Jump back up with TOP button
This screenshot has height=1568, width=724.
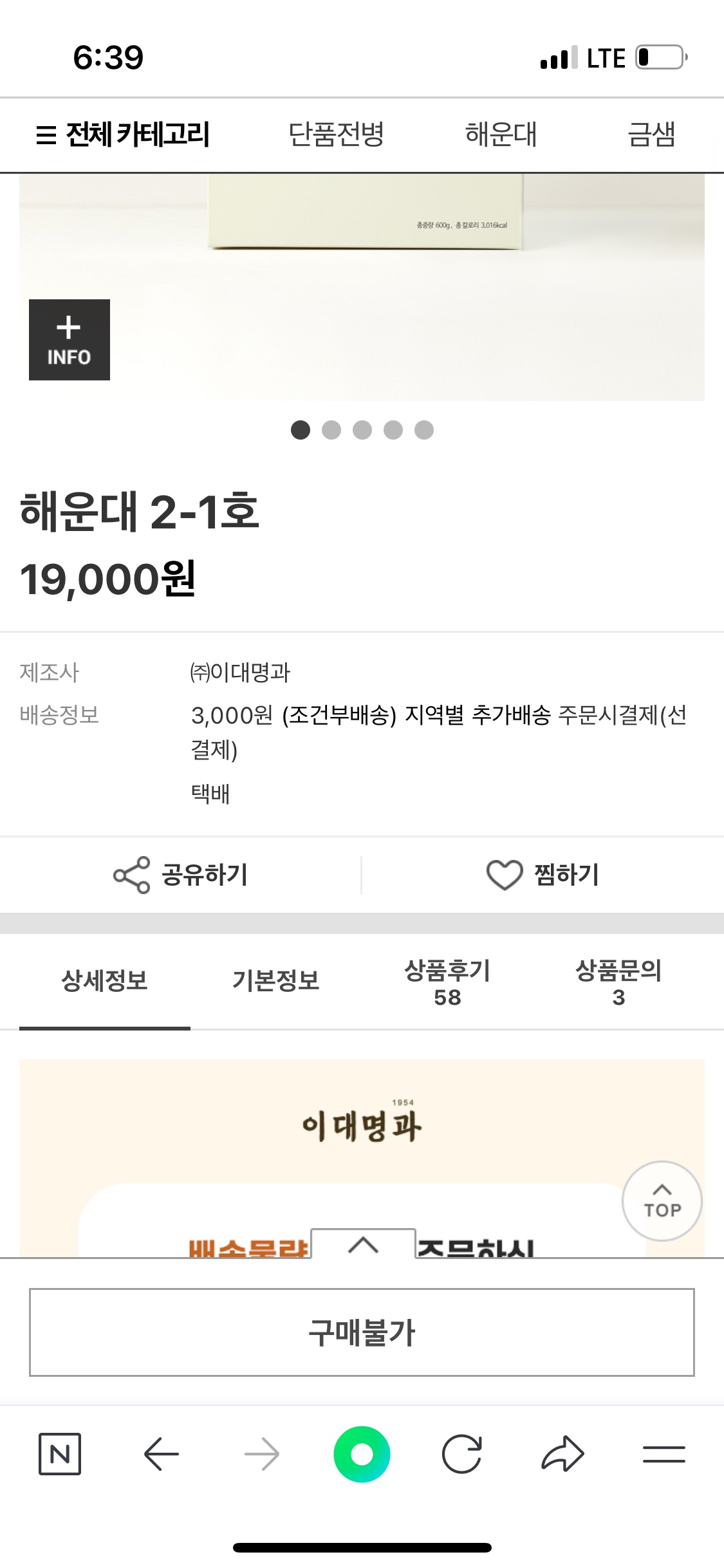pos(662,1201)
